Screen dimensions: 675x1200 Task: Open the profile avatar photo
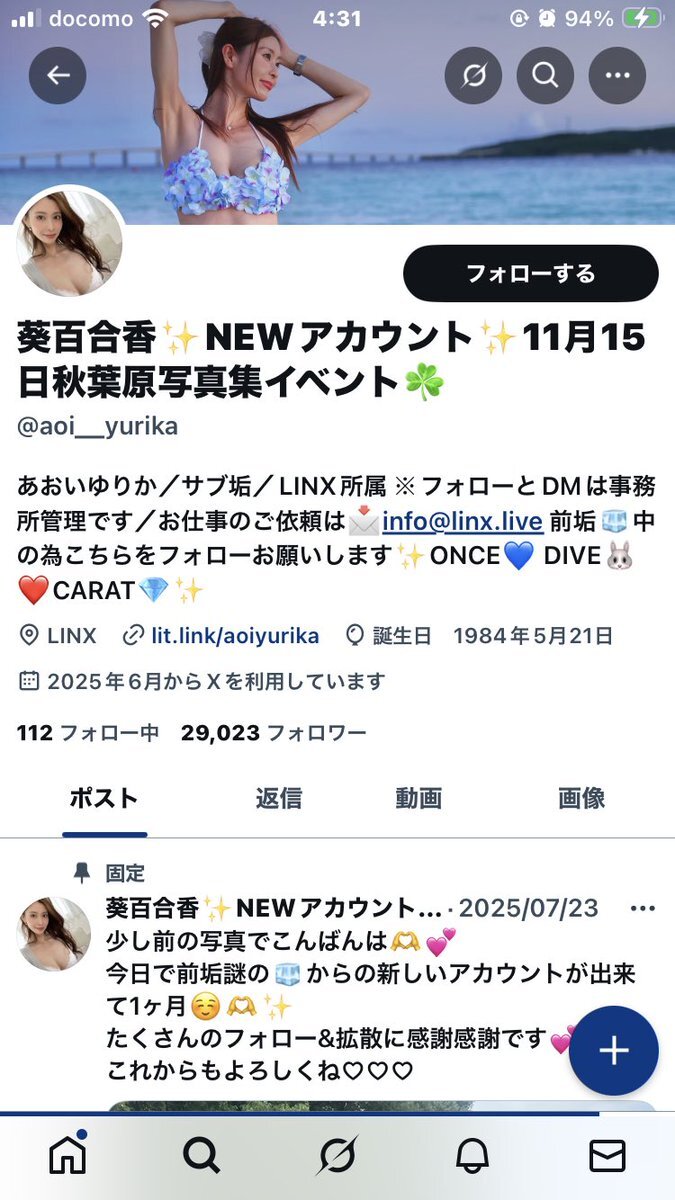(69, 243)
